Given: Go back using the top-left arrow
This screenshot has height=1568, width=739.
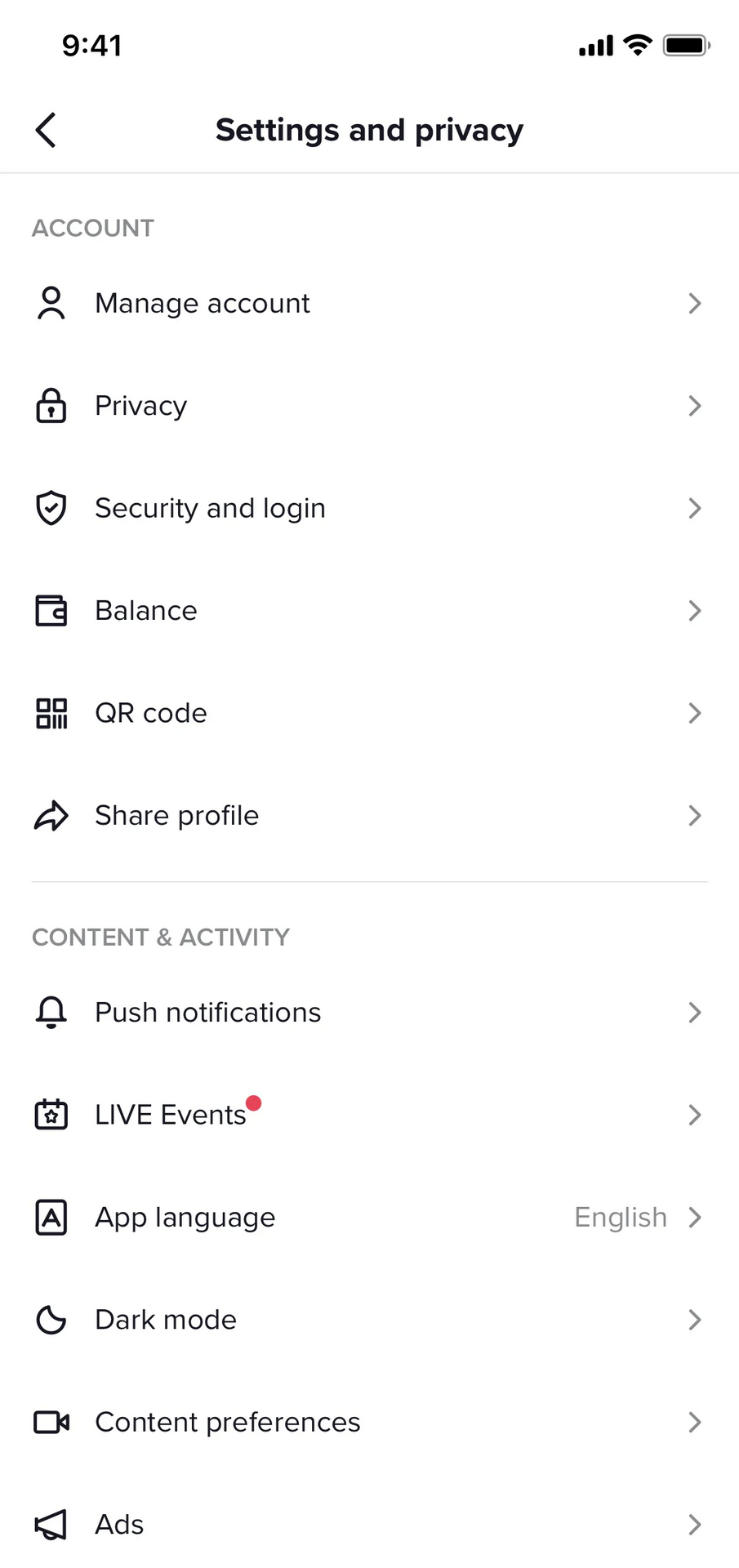Looking at the screenshot, I should pyautogui.click(x=46, y=130).
